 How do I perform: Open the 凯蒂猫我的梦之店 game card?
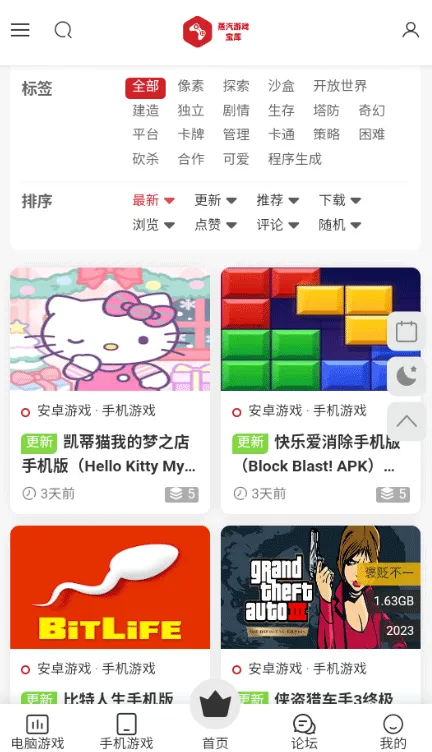click(110, 390)
